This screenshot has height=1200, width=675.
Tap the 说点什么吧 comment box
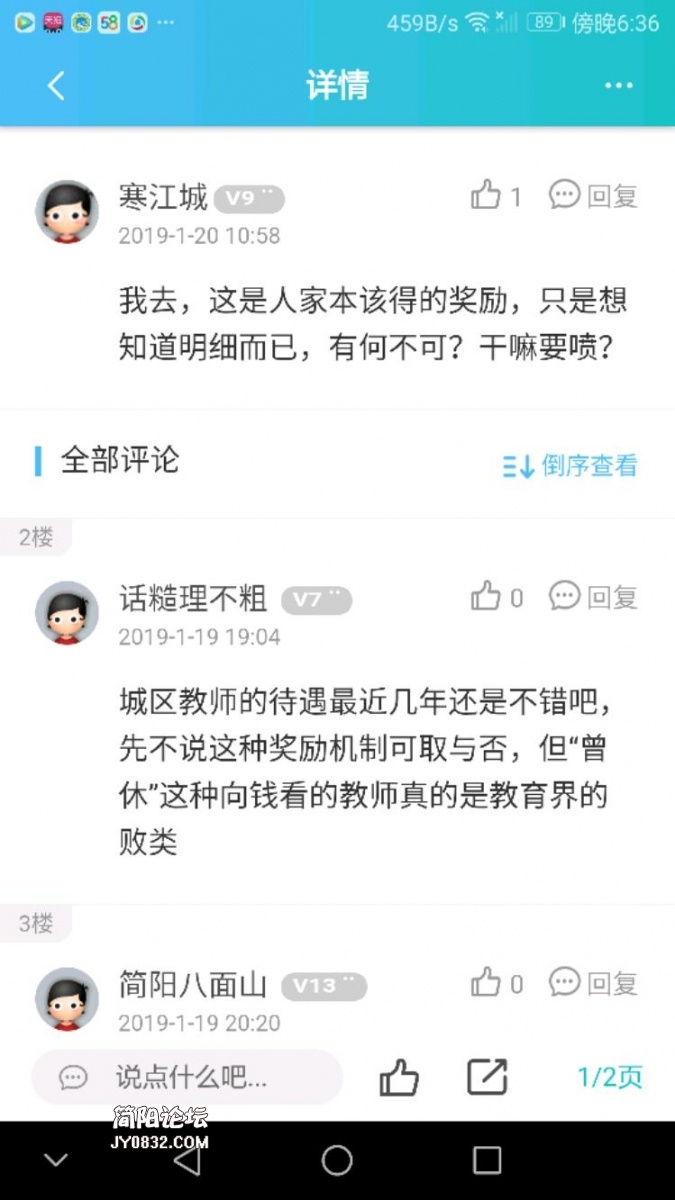pos(187,1077)
